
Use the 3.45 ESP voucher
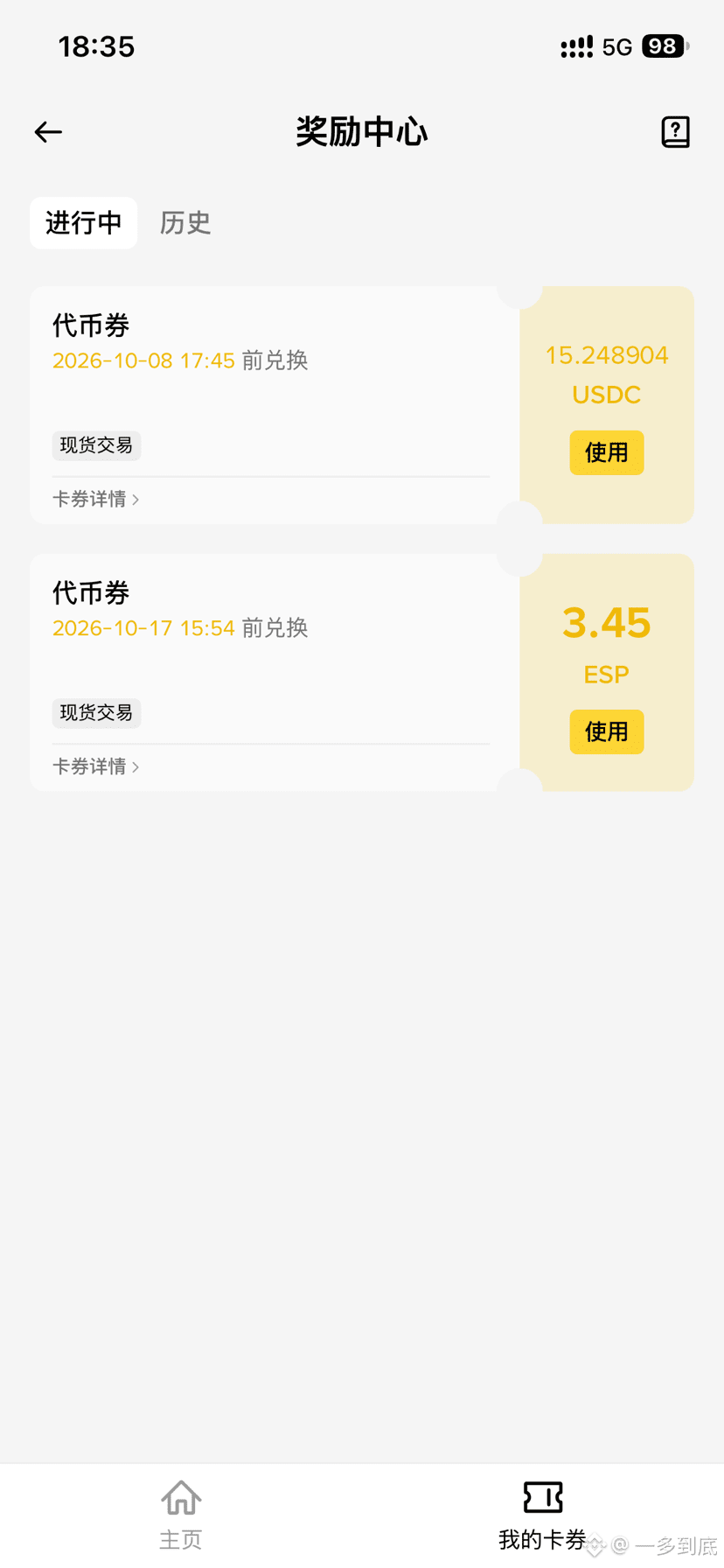click(x=607, y=731)
